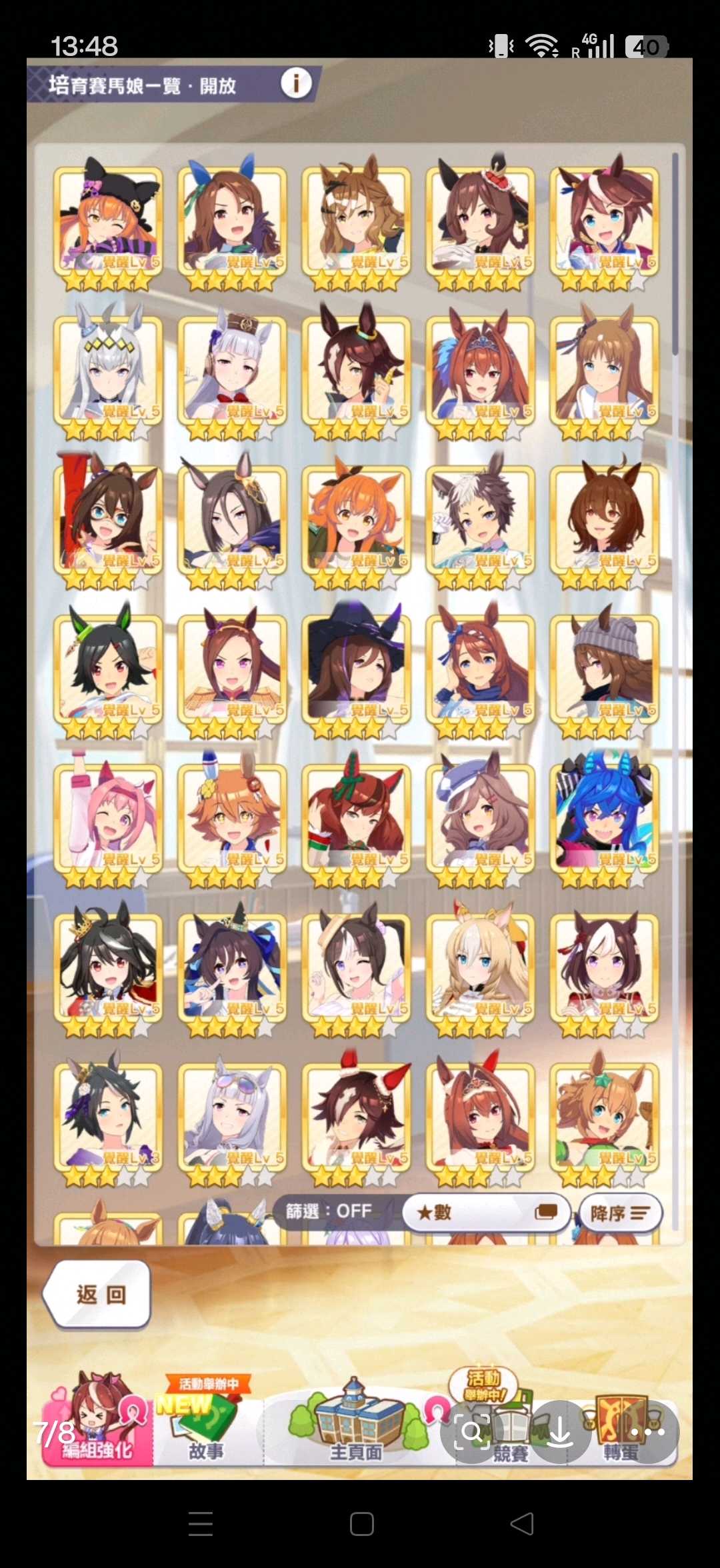Open the three-dot more options
Viewport: 720px width, 1568px height.
[x=647, y=1431]
